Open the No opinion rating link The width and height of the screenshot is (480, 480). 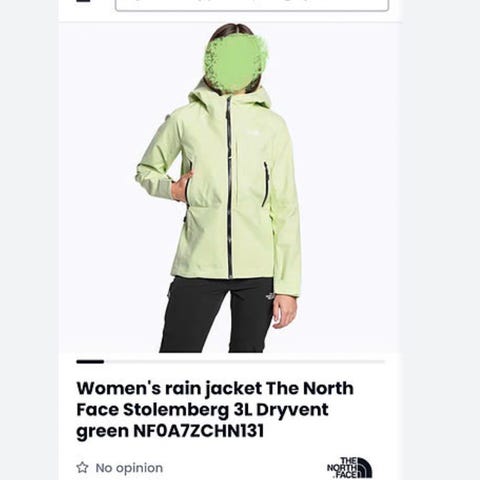click(x=120, y=468)
